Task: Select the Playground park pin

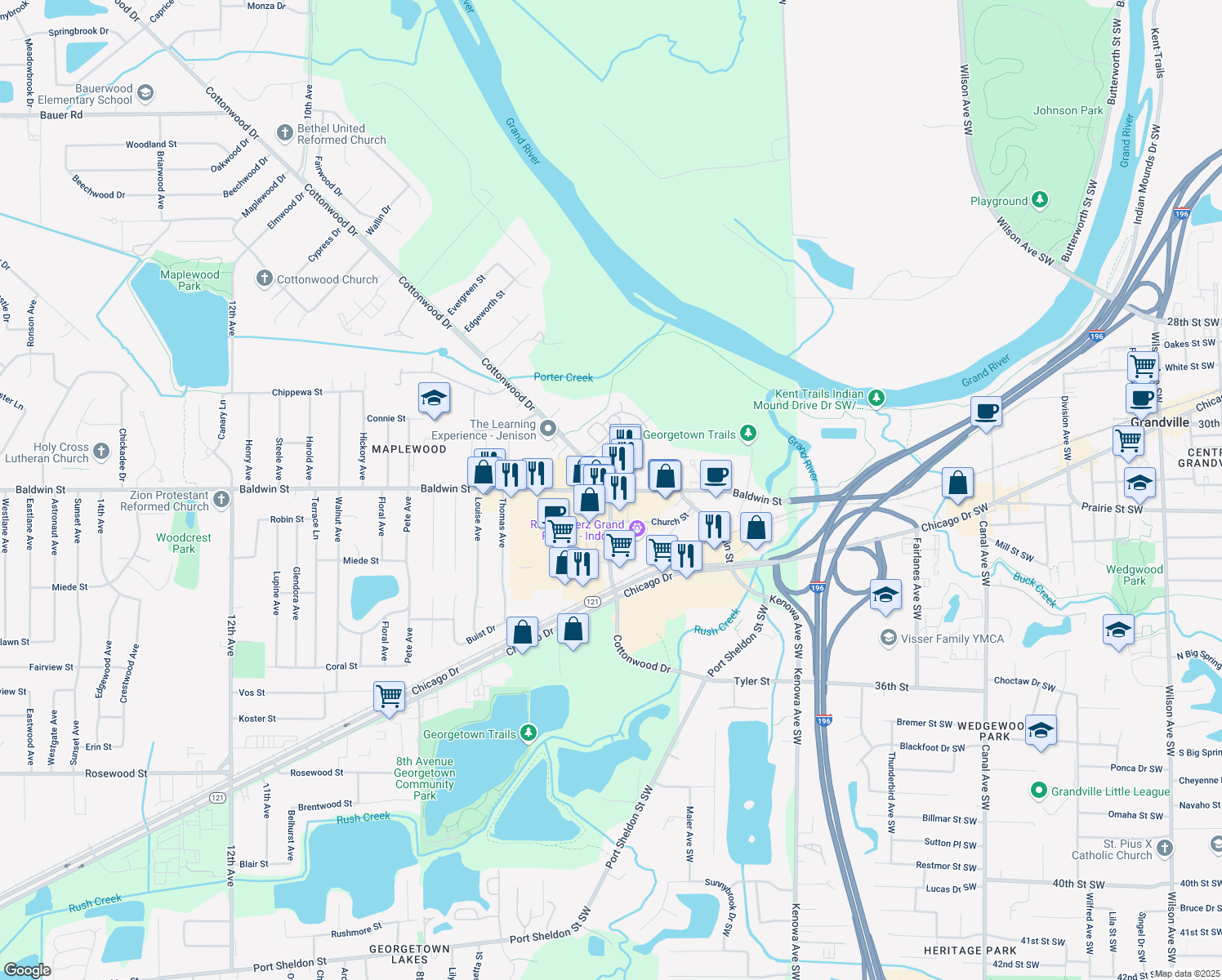Action: [x=1039, y=199]
